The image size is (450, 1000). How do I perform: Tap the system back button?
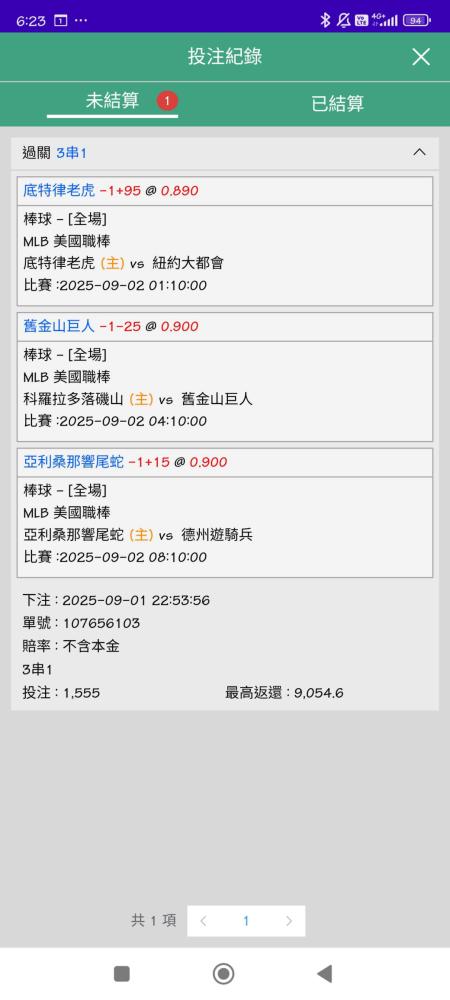[324, 974]
